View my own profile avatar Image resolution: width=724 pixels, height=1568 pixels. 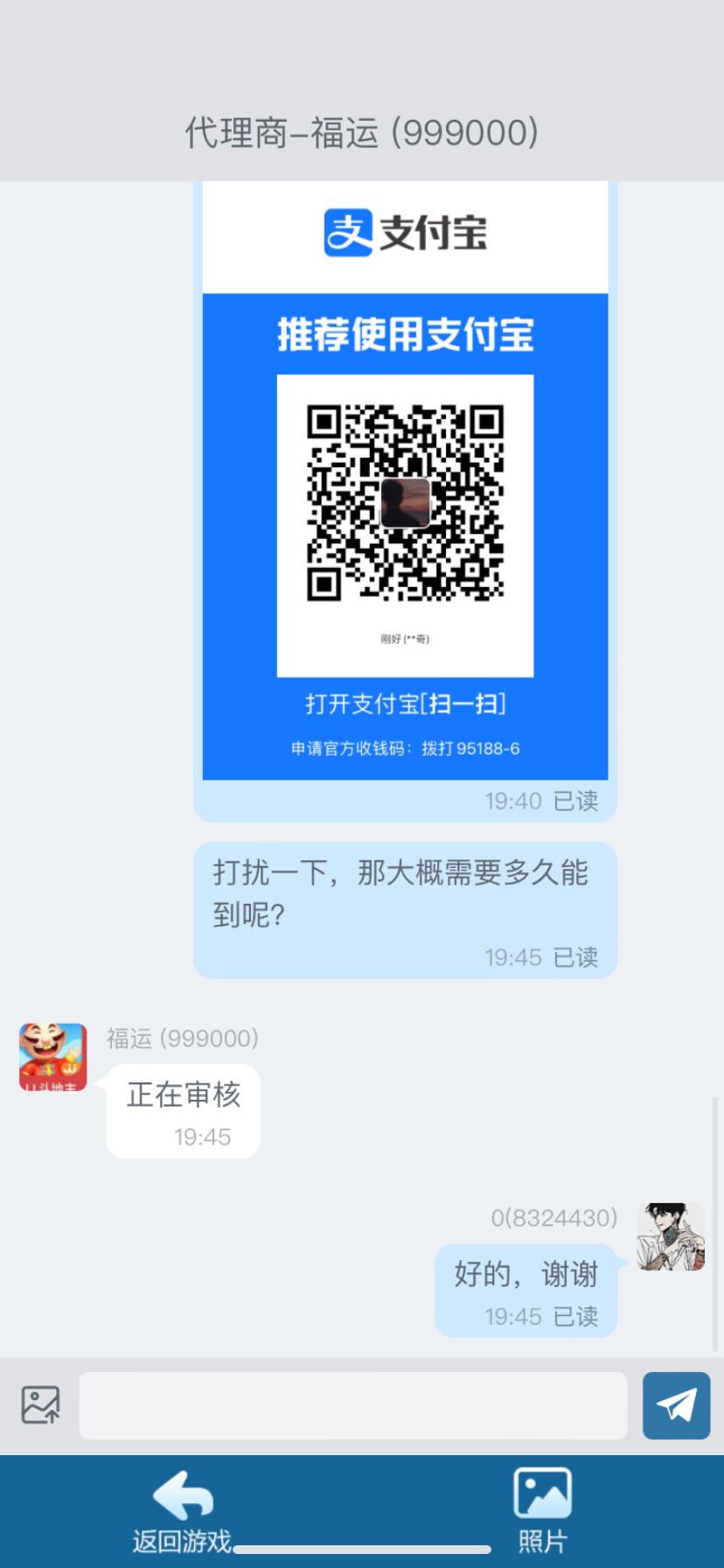tap(671, 1236)
